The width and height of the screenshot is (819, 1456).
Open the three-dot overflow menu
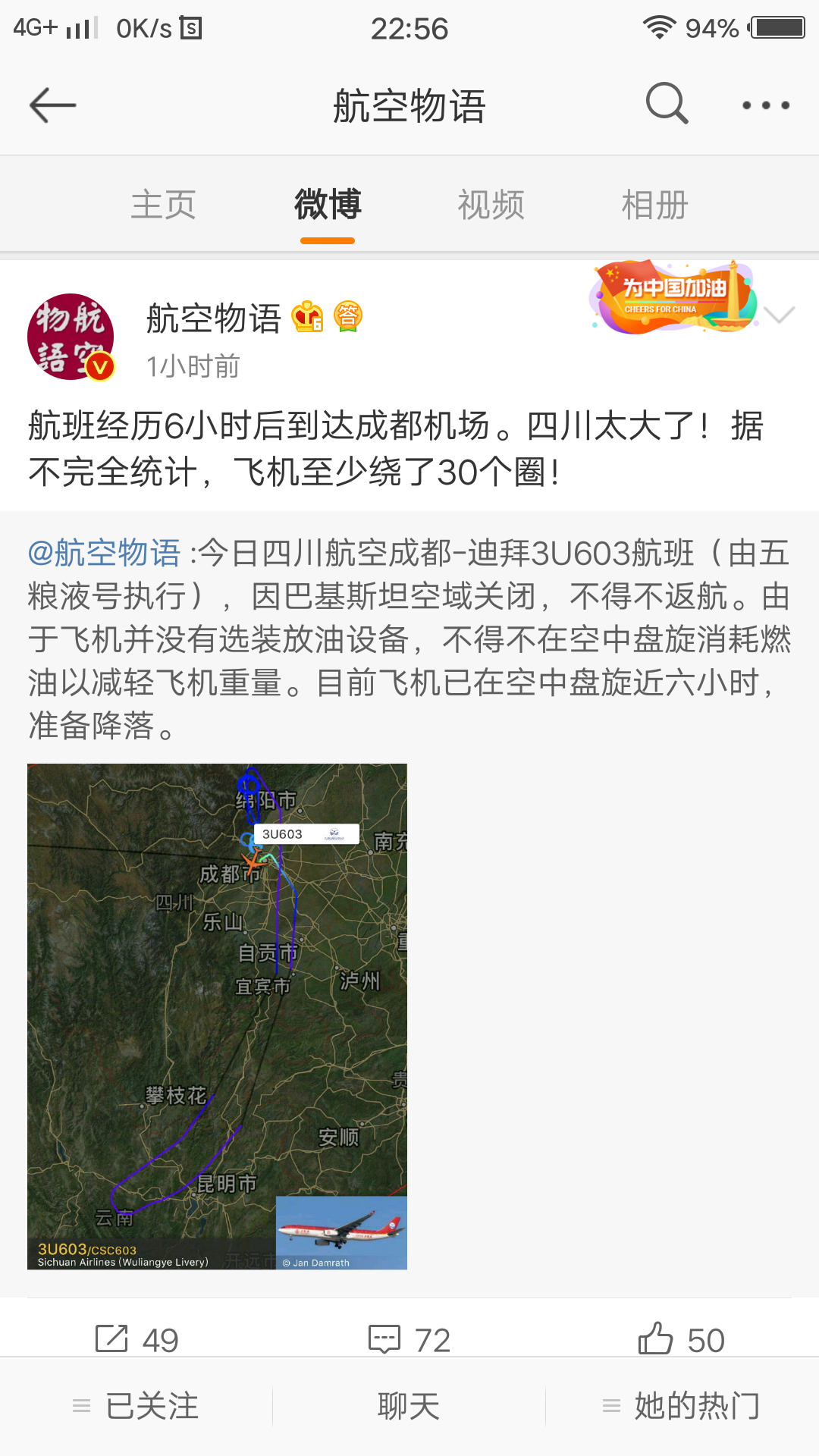766,105
